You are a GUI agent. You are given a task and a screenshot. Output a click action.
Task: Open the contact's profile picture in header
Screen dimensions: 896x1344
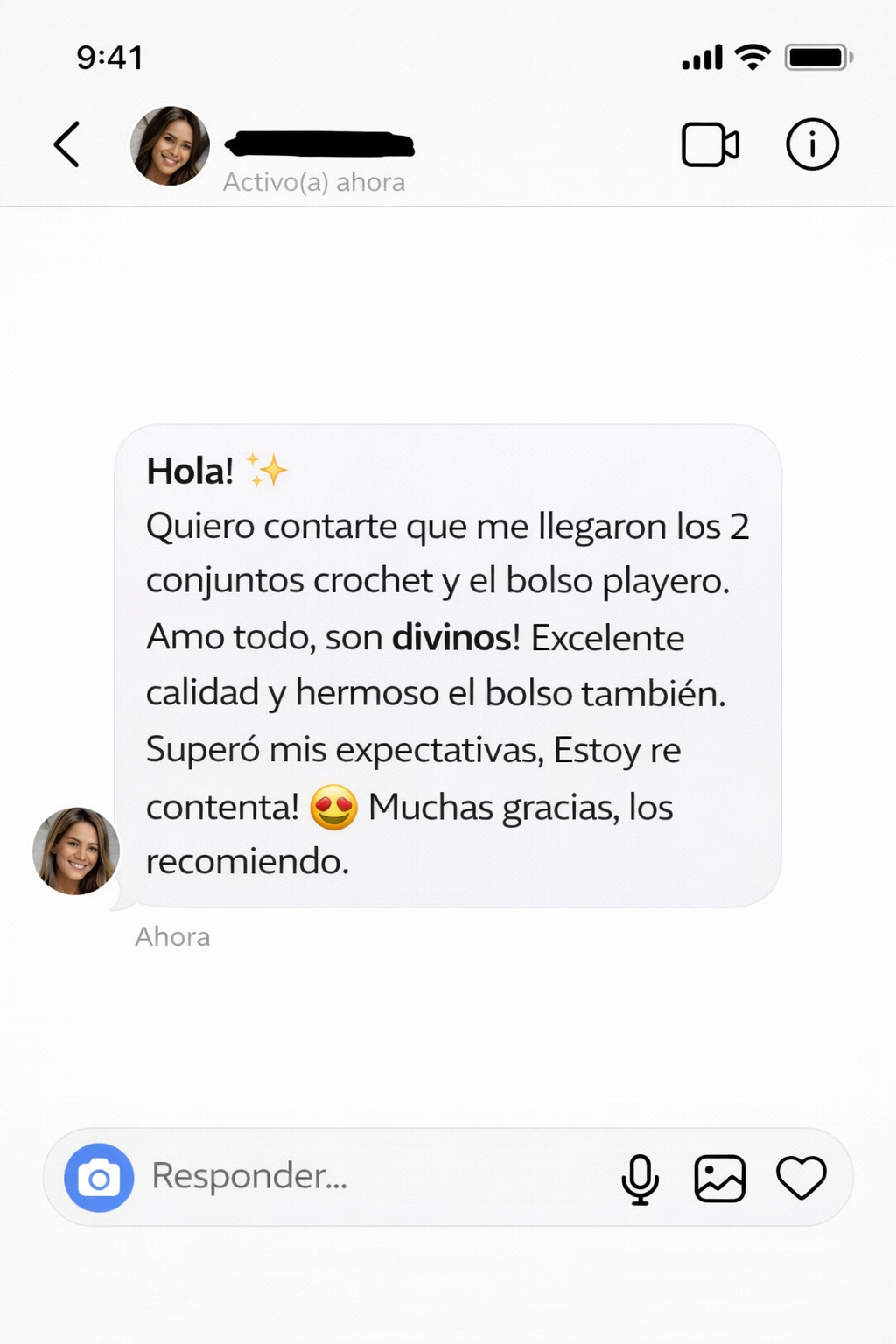tap(169, 144)
